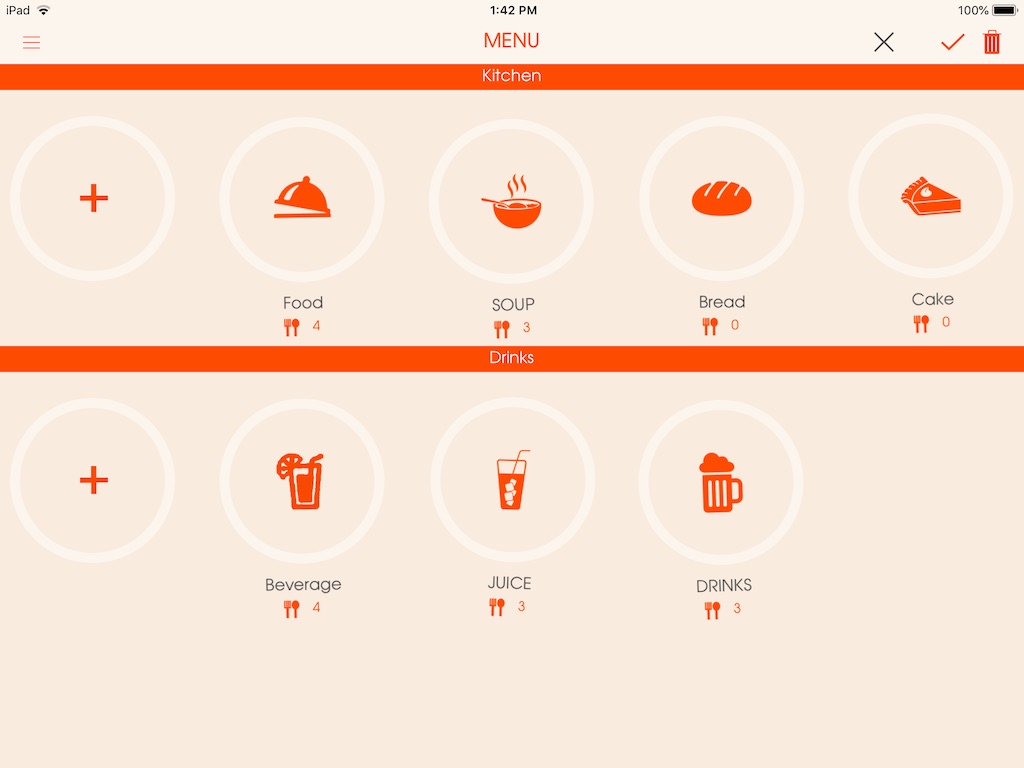Select the JUICE category
This screenshot has width=1024, height=768.
(x=512, y=481)
